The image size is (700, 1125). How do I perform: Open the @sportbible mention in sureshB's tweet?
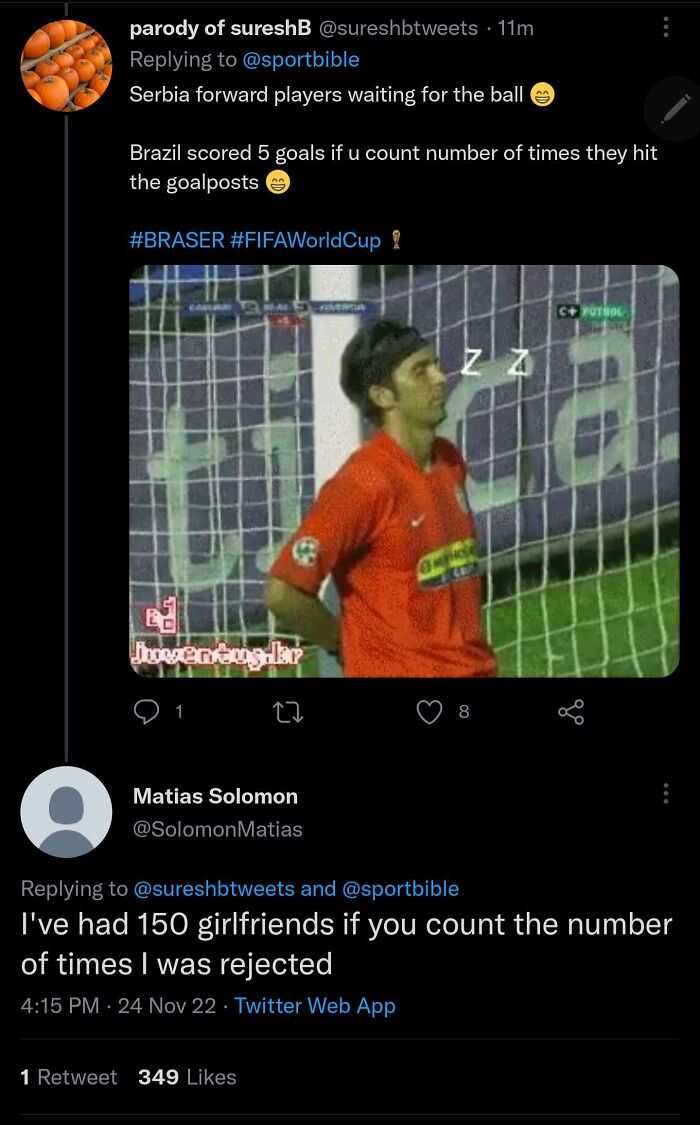coord(302,59)
